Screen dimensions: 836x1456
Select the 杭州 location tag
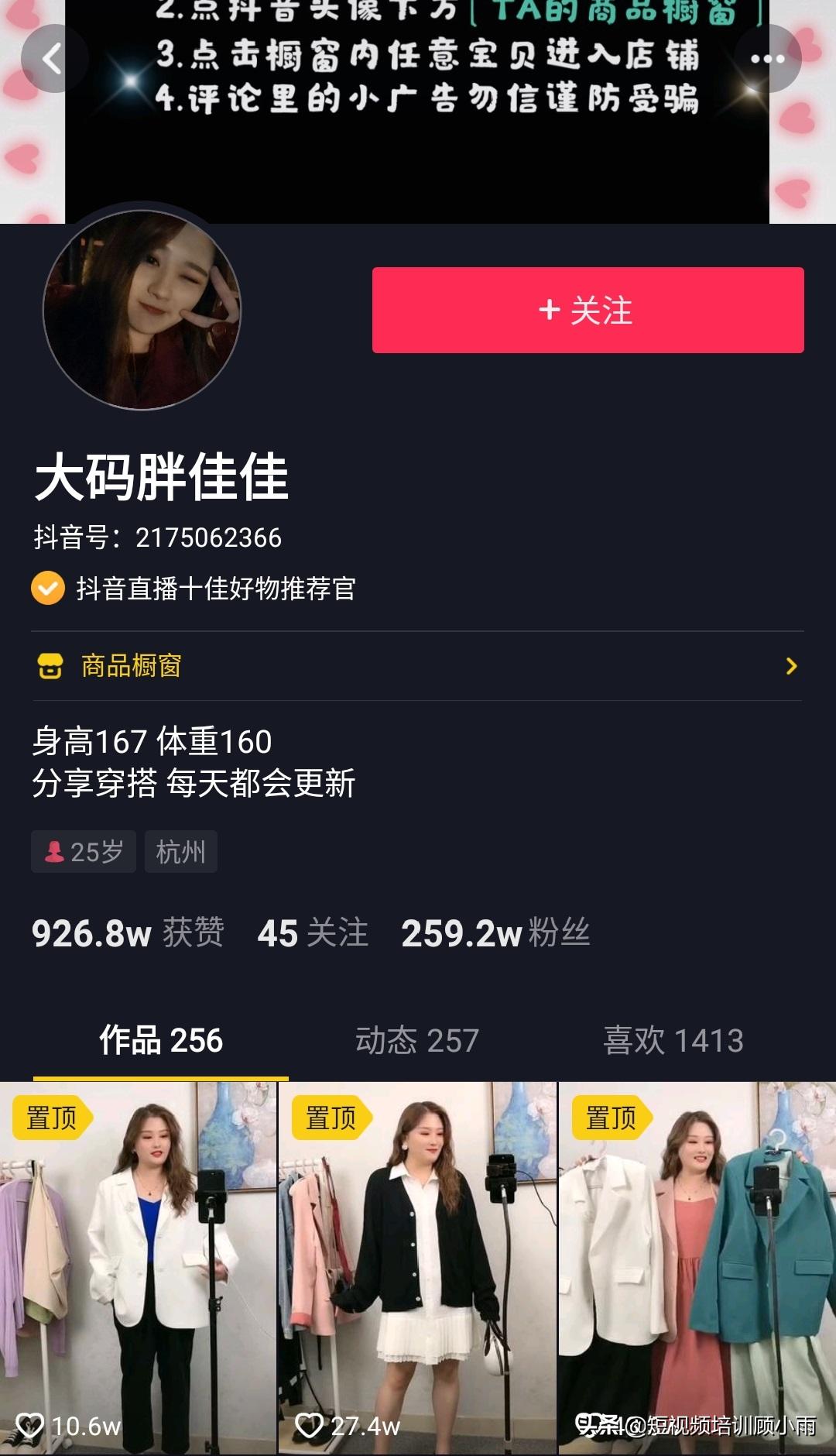point(180,852)
